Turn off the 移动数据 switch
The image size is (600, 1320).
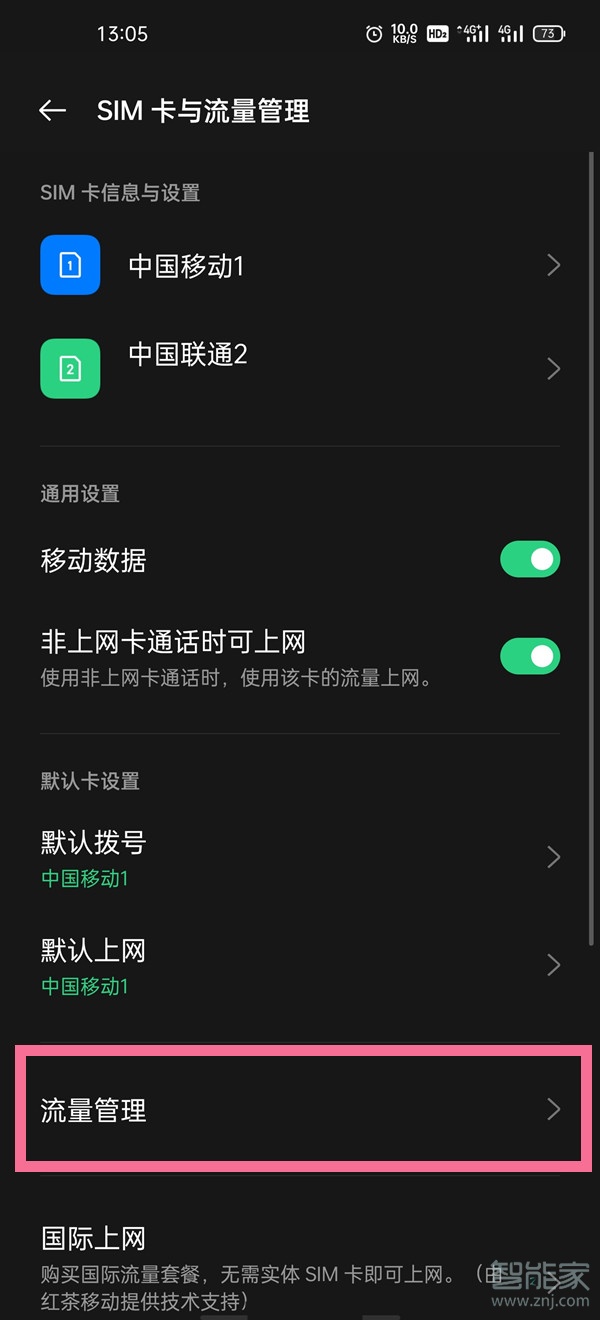click(x=530, y=560)
